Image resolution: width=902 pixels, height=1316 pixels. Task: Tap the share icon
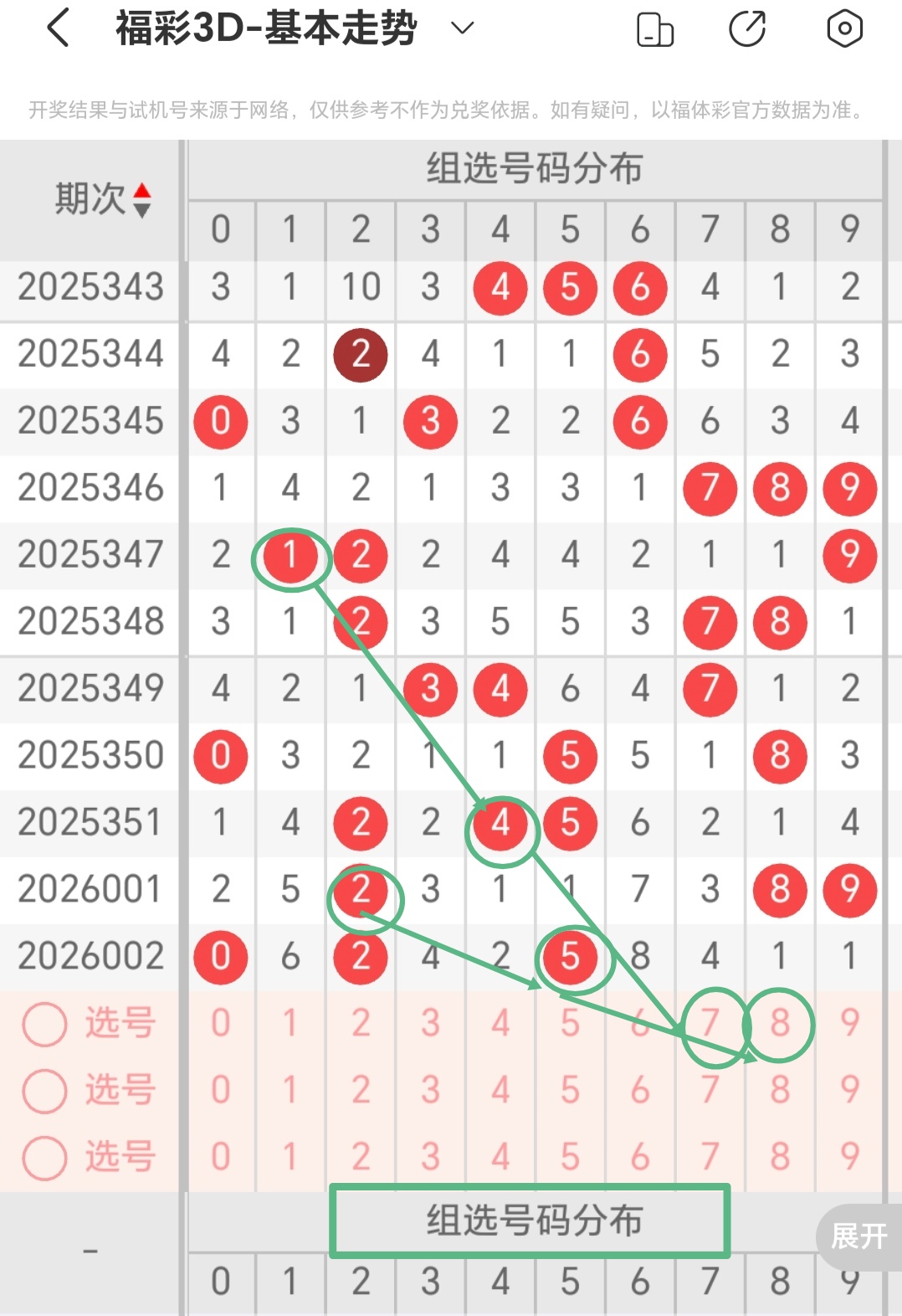746,28
